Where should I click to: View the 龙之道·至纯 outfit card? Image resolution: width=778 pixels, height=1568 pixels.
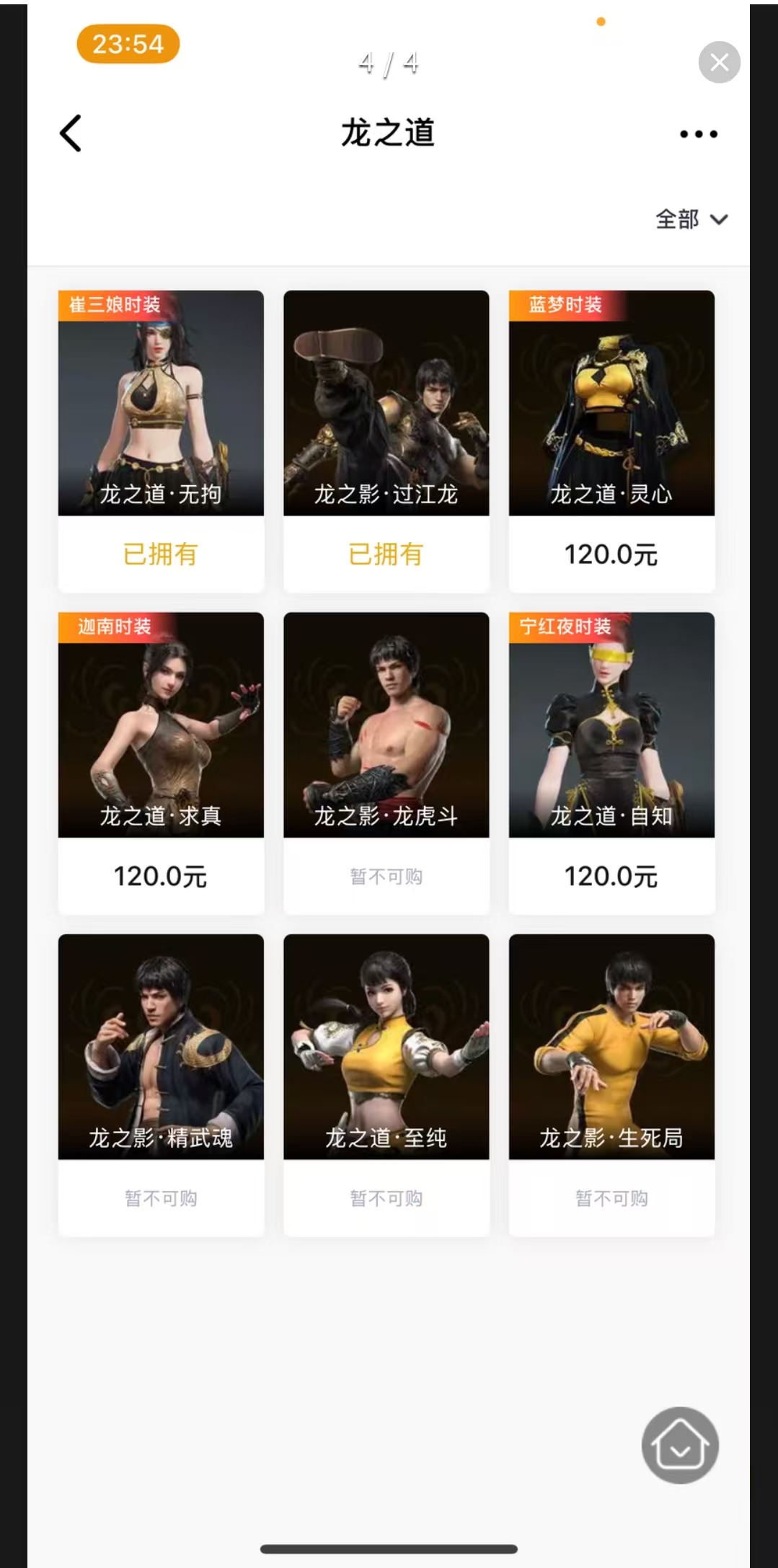(x=386, y=1047)
